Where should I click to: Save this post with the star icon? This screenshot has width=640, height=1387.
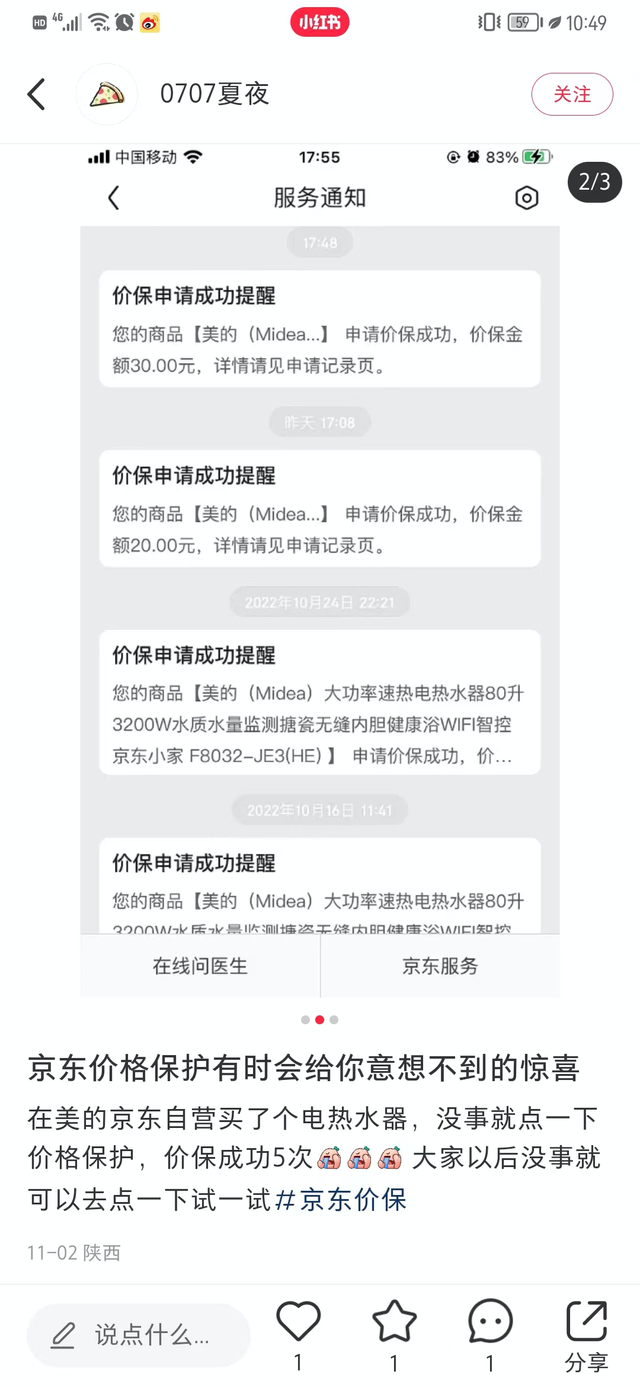click(394, 1322)
